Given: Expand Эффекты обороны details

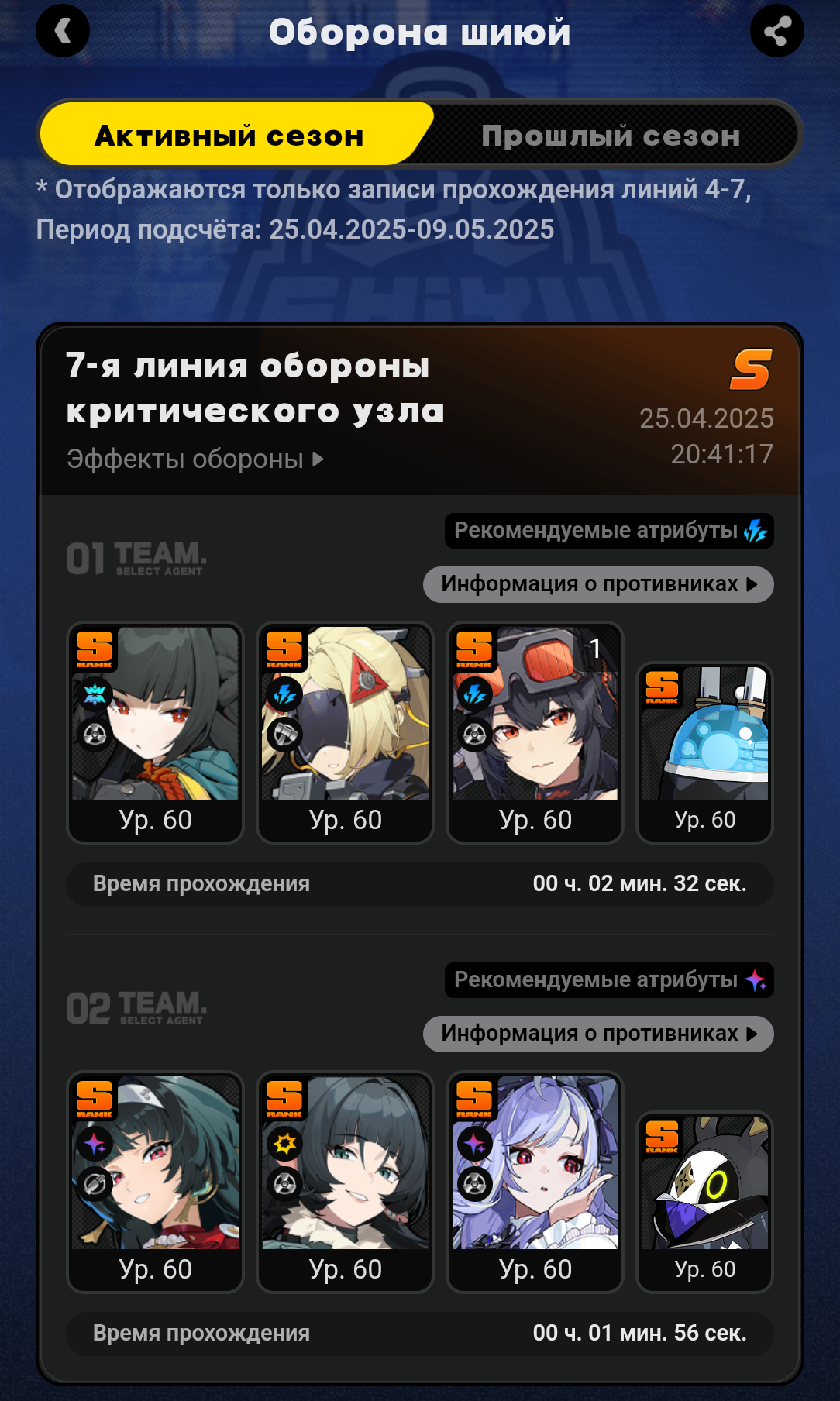Looking at the screenshot, I should click(195, 459).
